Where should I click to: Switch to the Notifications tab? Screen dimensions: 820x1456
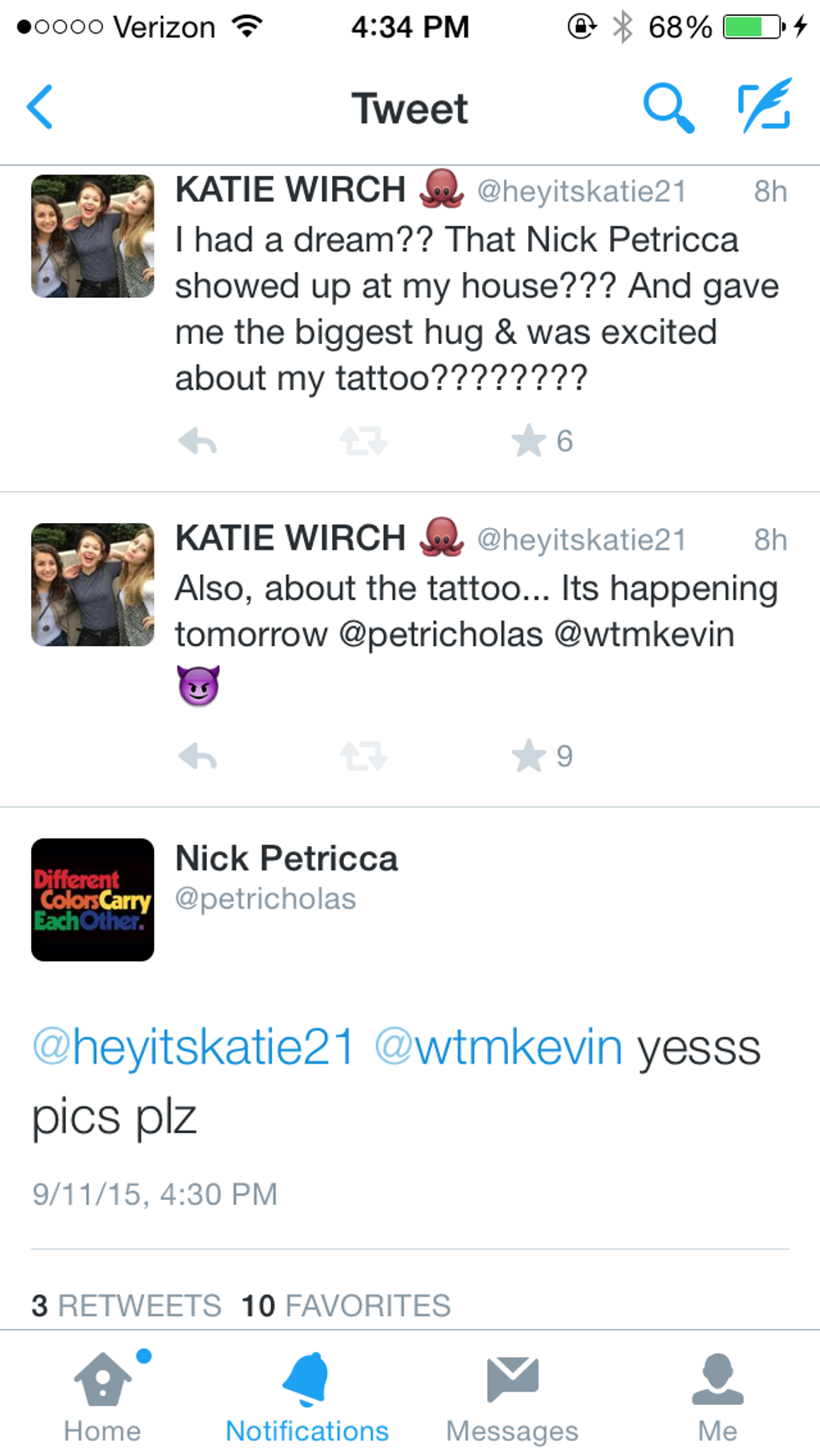(x=307, y=1397)
